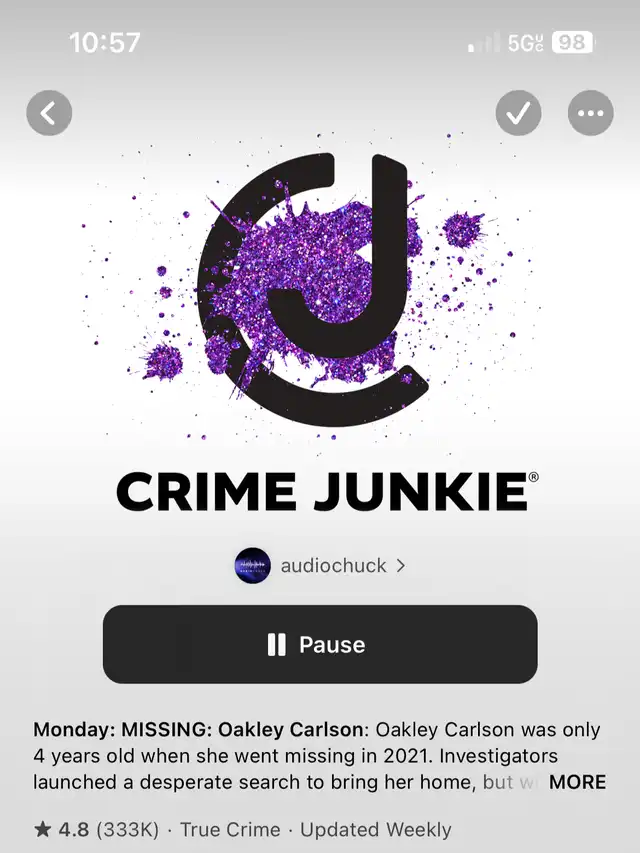Go back to the previous screen
This screenshot has width=640, height=853.
click(49, 113)
